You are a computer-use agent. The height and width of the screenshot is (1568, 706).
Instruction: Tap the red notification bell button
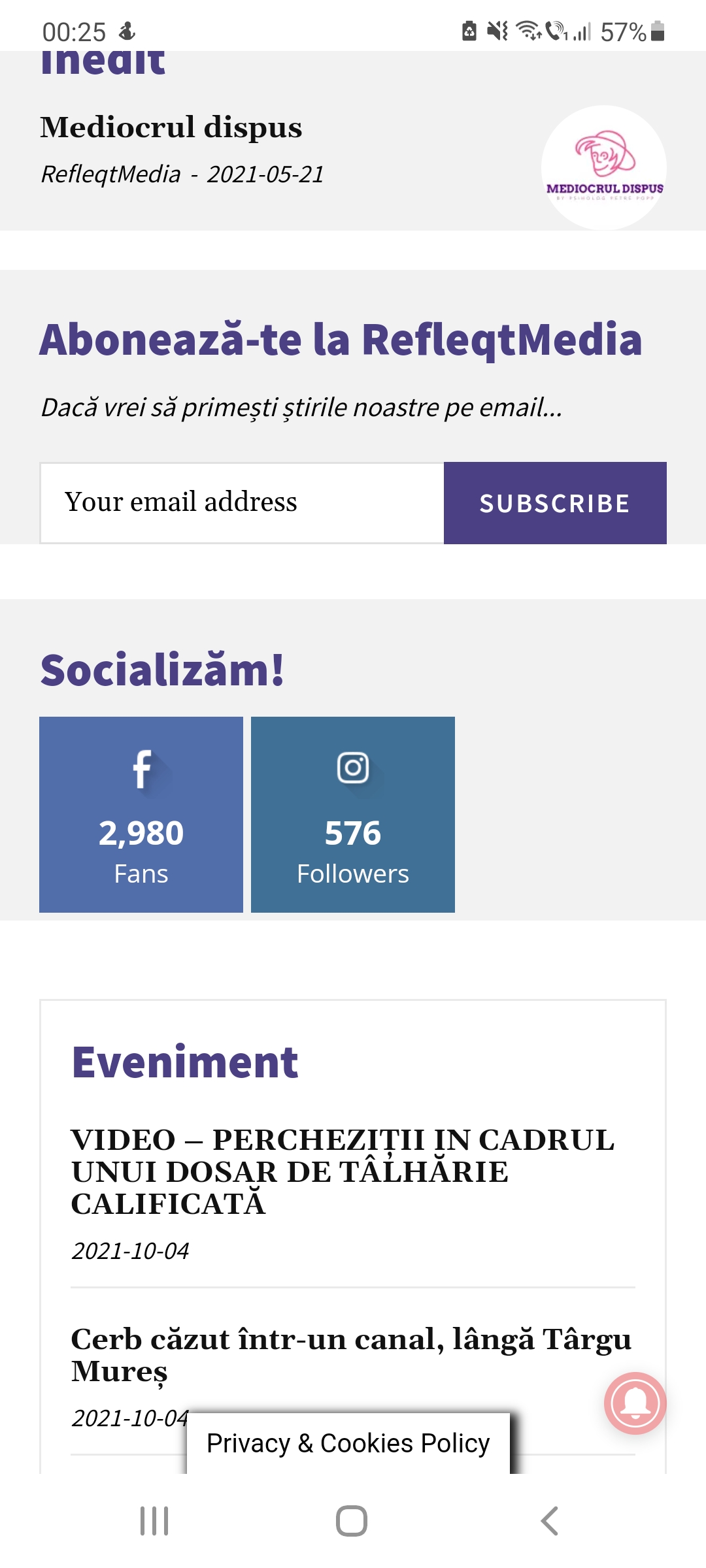click(635, 1403)
